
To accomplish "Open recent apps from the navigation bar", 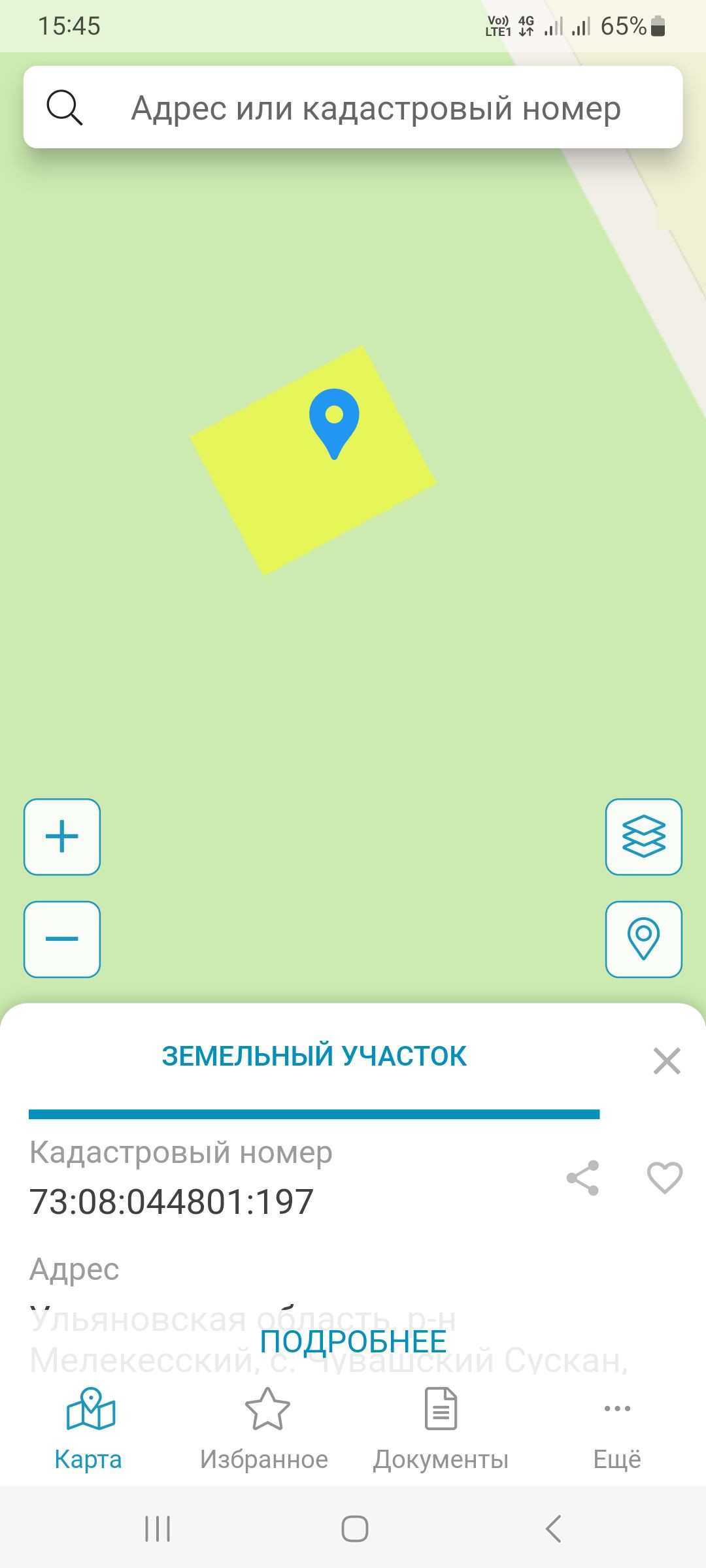I will point(158,1529).
